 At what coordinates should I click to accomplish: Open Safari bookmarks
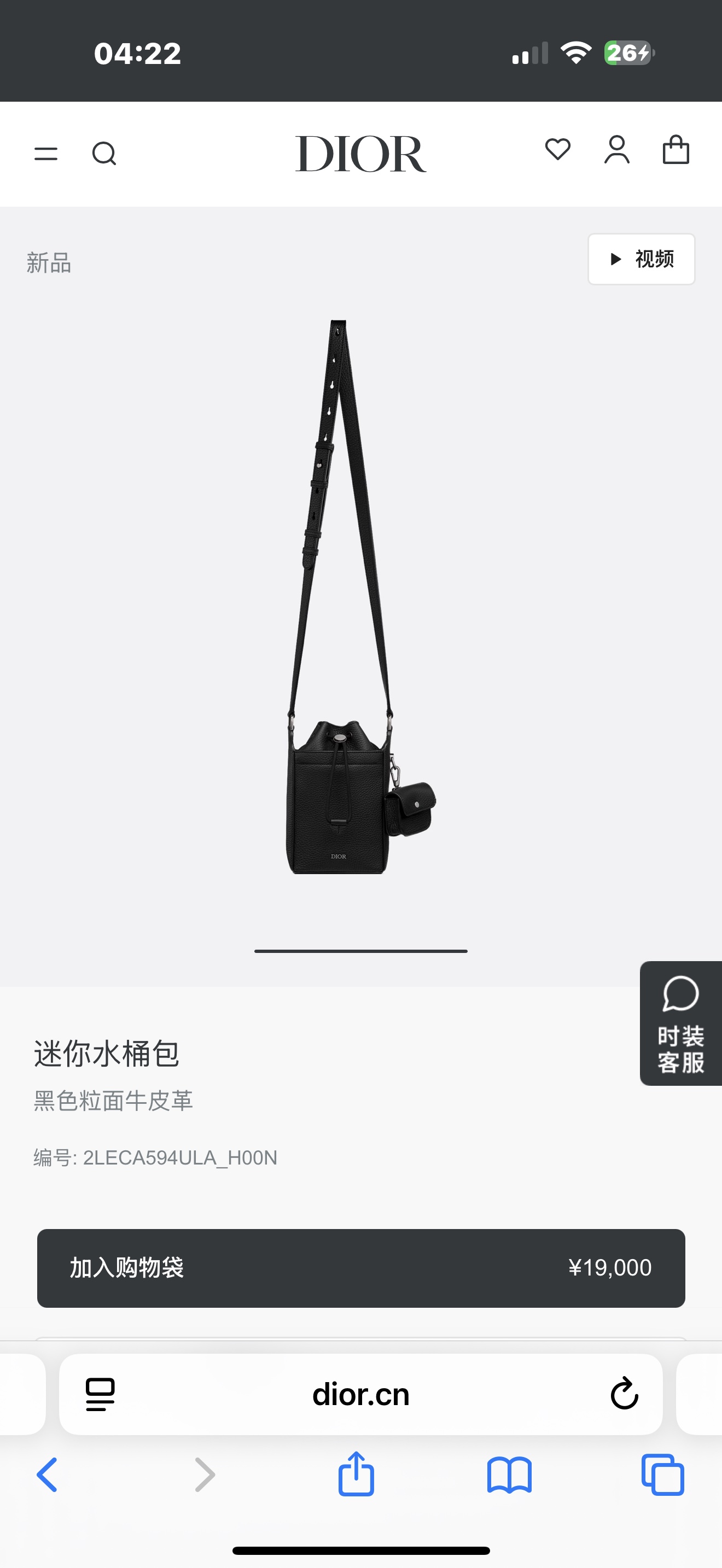coord(510,1475)
